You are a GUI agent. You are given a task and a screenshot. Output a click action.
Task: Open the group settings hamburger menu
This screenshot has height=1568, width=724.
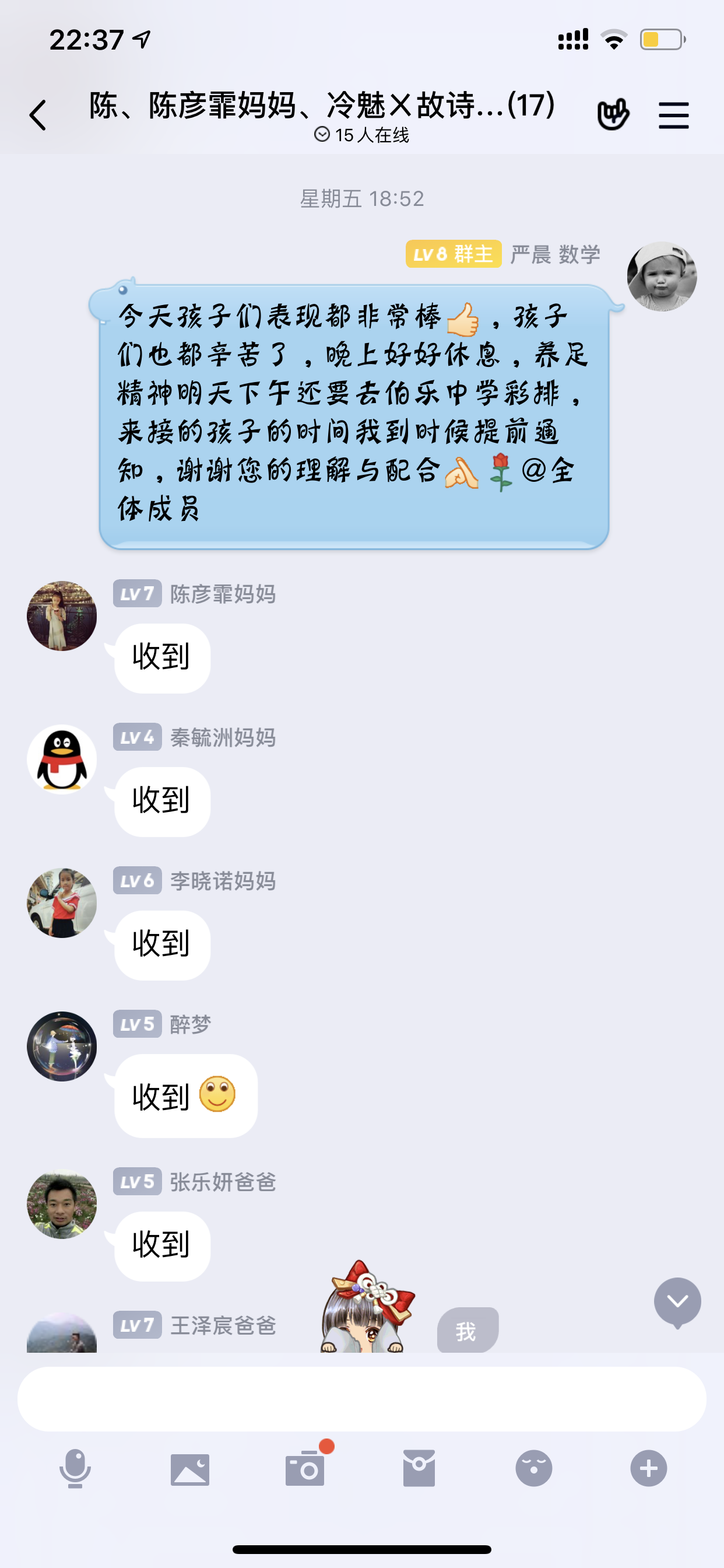point(673,115)
